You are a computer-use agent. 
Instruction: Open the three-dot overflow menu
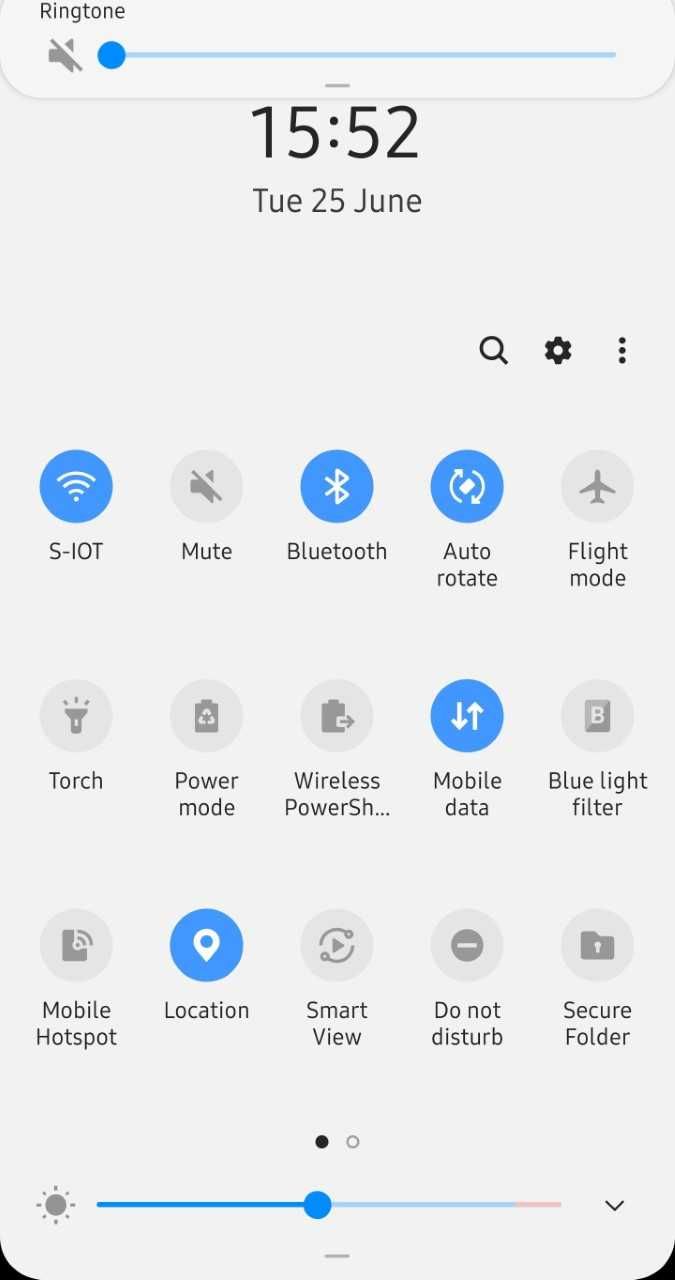(x=622, y=350)
